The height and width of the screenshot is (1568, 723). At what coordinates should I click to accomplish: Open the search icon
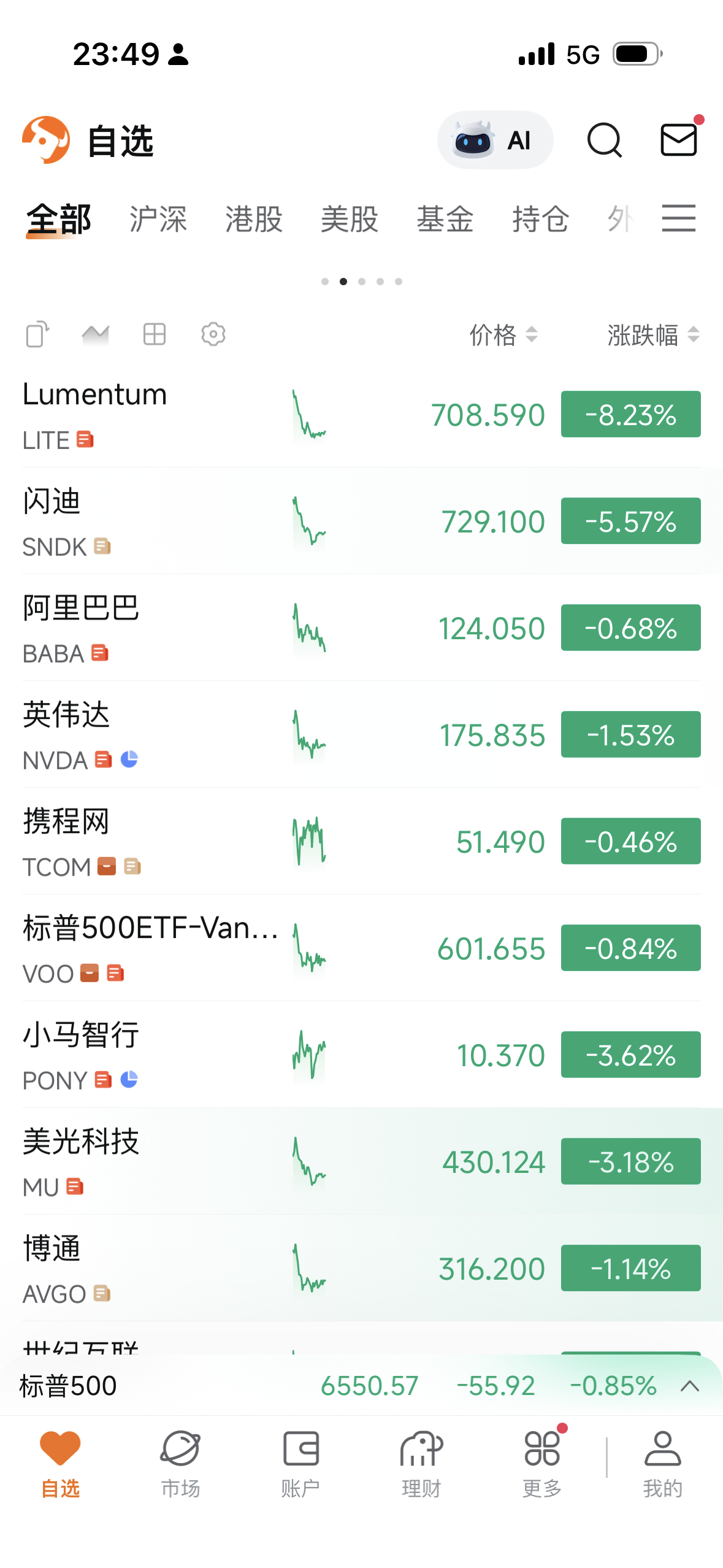pyautogui.click(x=604, y=140)
